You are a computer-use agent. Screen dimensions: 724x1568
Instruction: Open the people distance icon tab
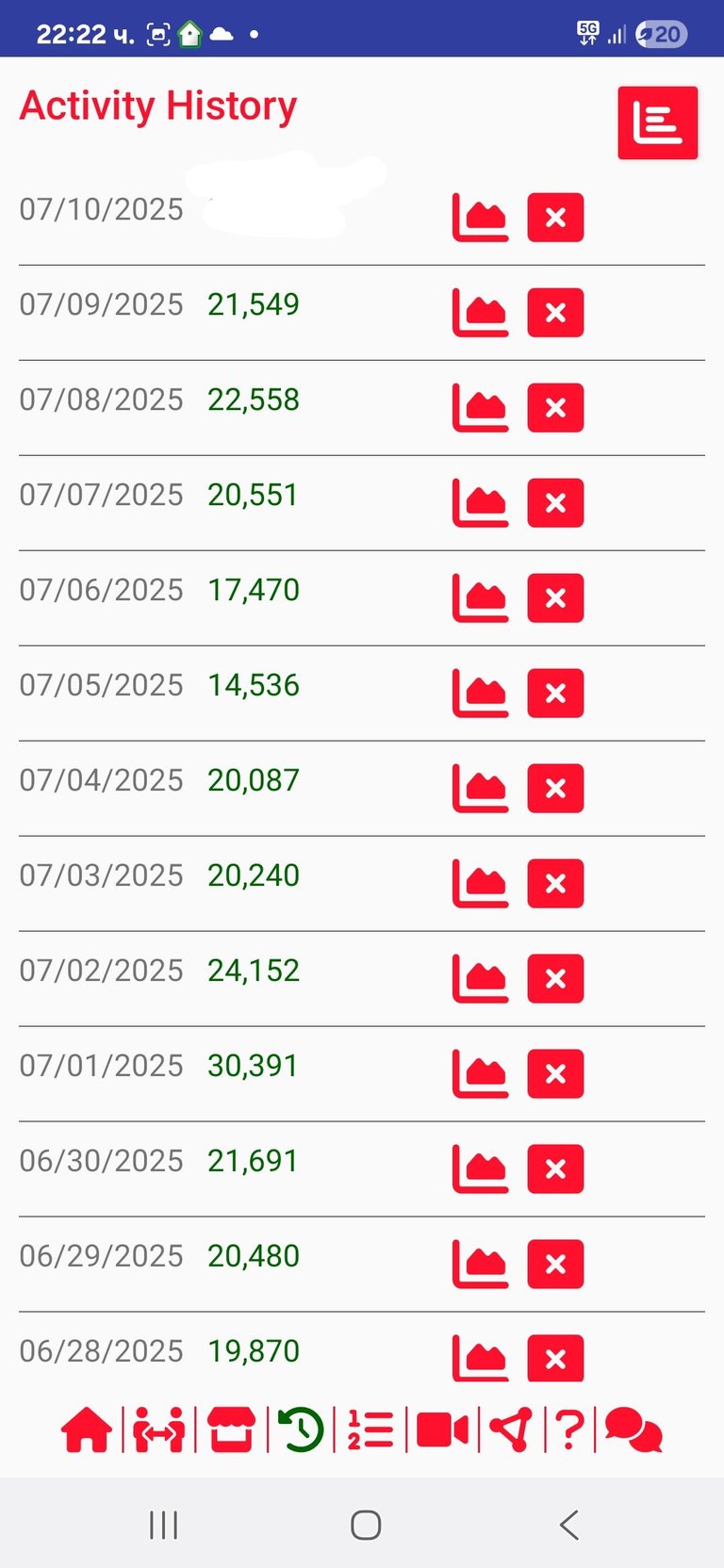pos(158,1429)
